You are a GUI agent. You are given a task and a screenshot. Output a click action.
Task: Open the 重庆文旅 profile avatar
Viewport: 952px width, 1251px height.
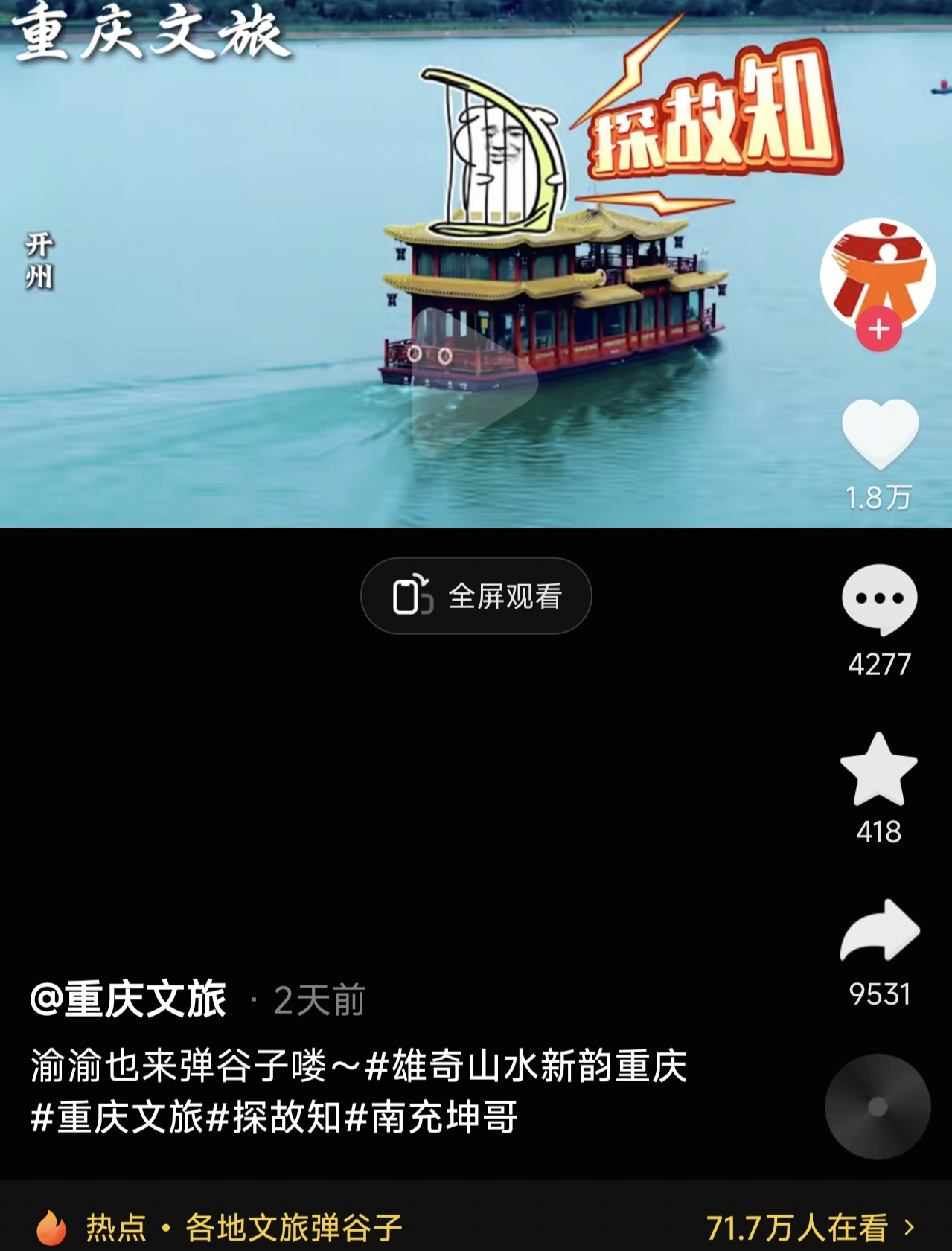[x=878, y=272]
